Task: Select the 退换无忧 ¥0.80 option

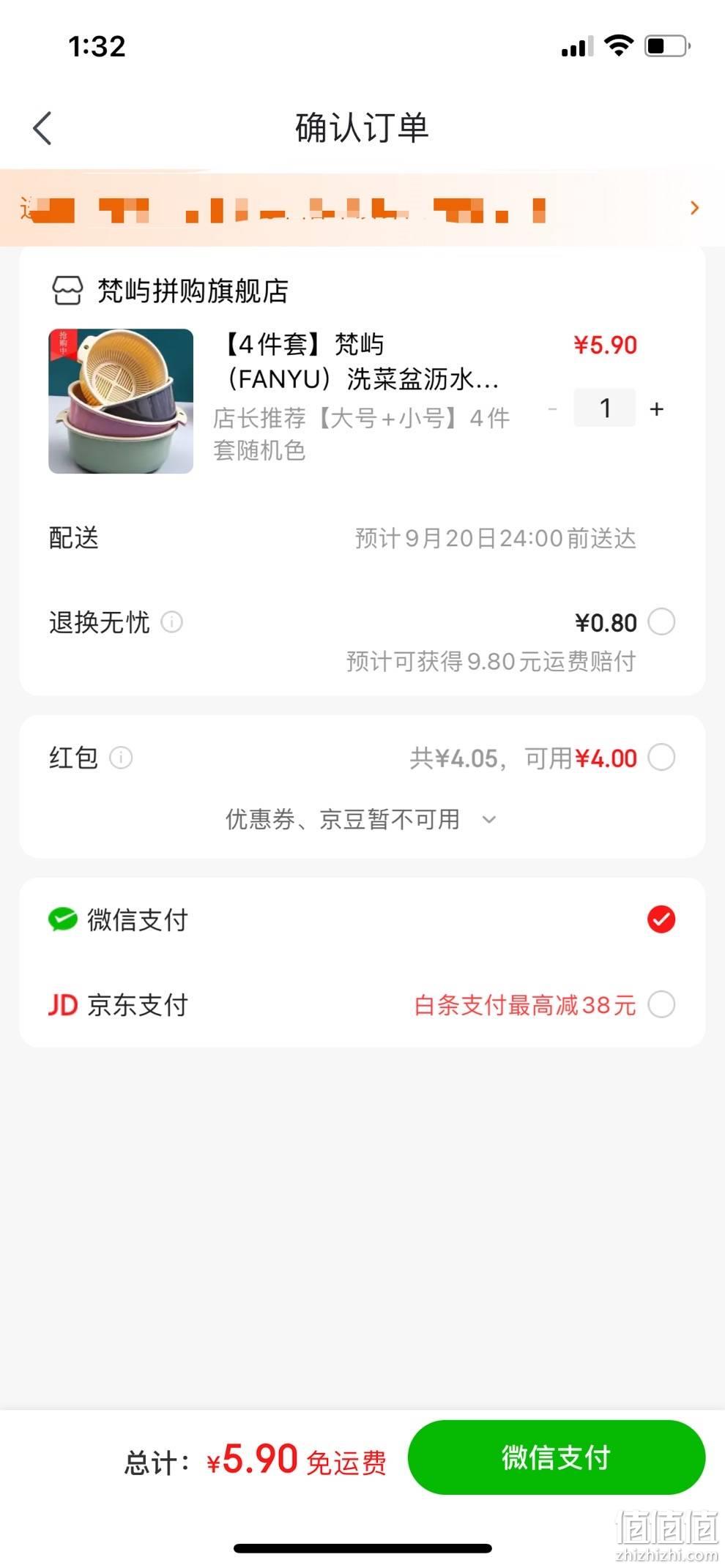Action: pos(661,622)
